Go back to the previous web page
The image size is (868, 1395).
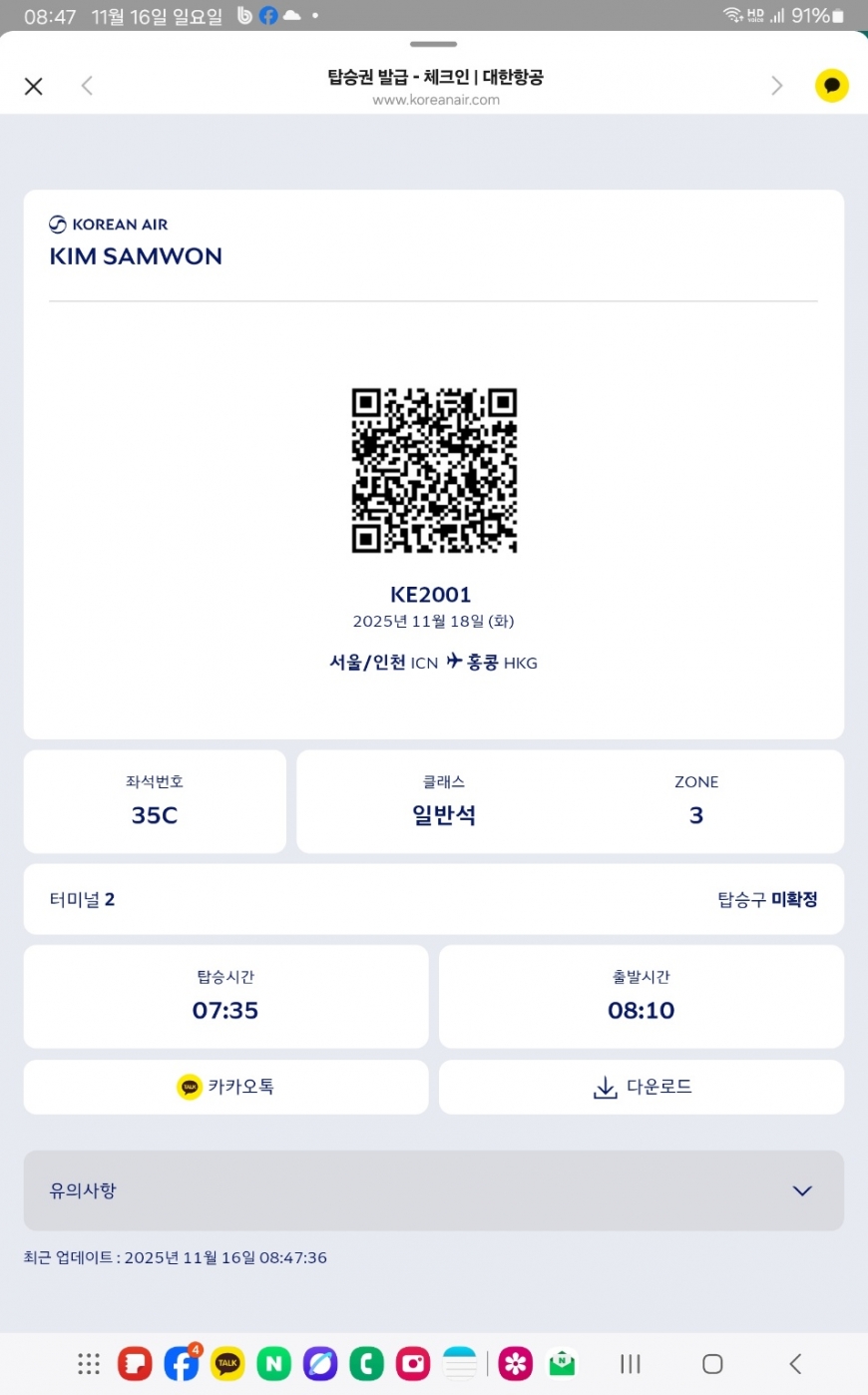pos(87,86)
